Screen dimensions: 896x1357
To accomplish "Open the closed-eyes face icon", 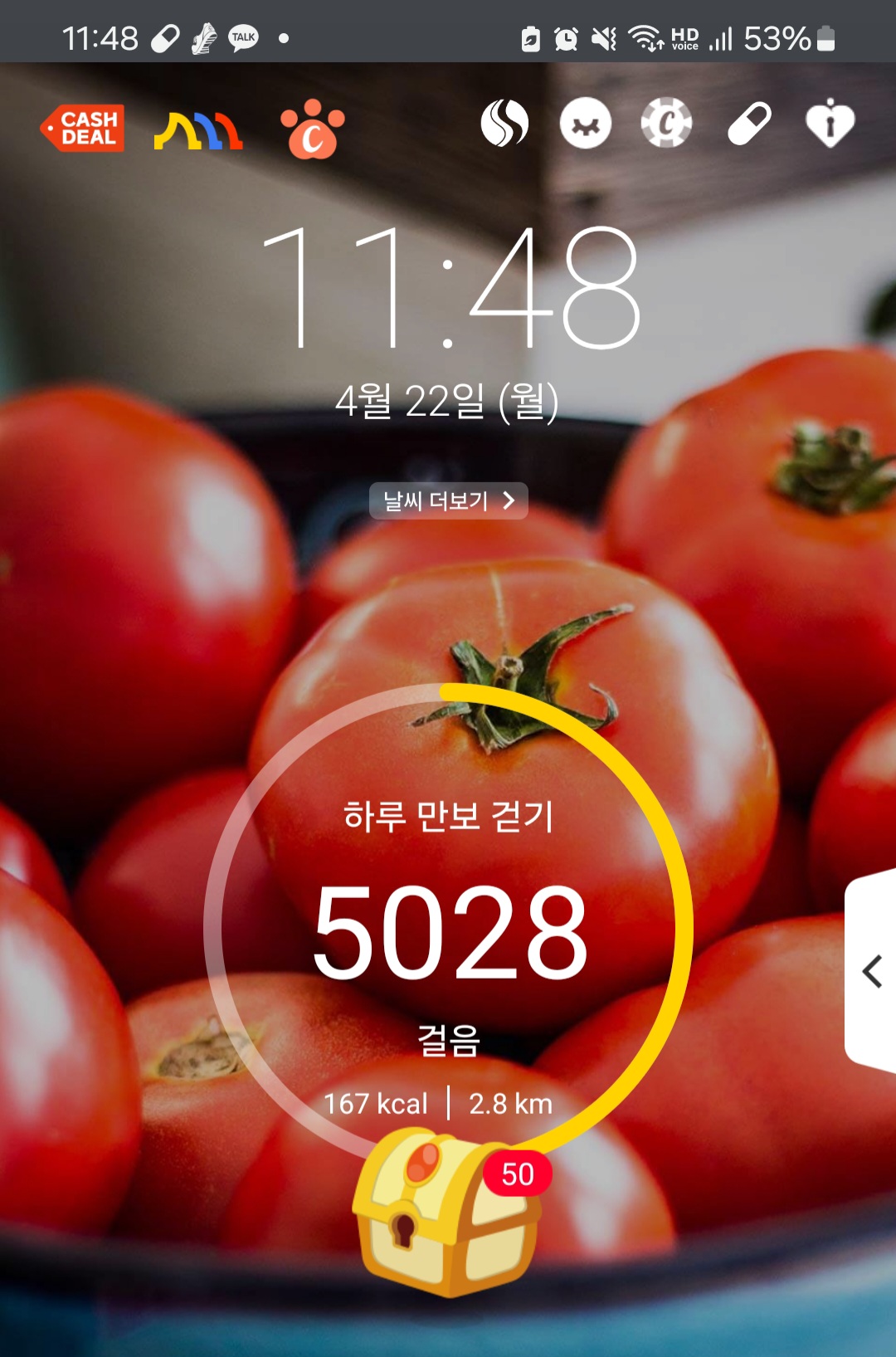I will click(x=585, y=124).
